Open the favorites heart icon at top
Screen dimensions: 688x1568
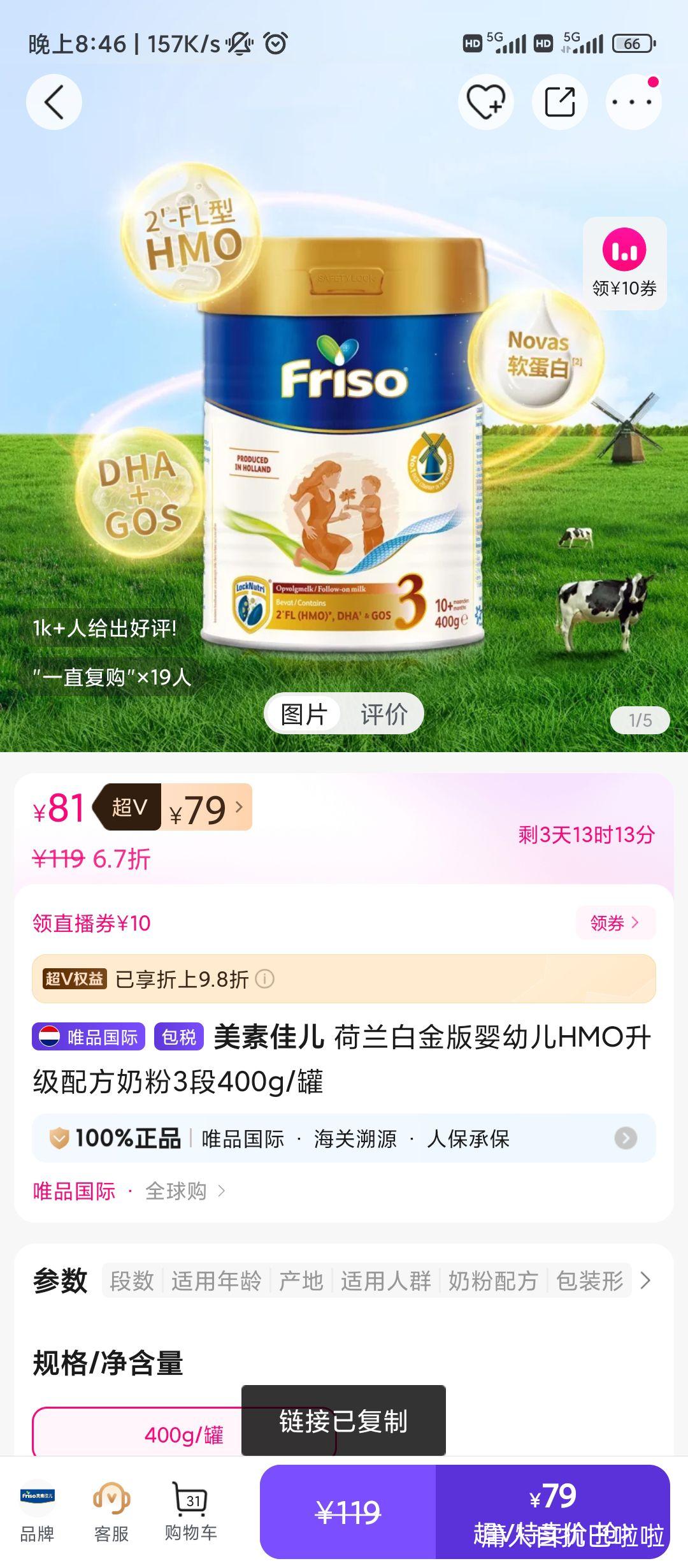tap(485, 101)
